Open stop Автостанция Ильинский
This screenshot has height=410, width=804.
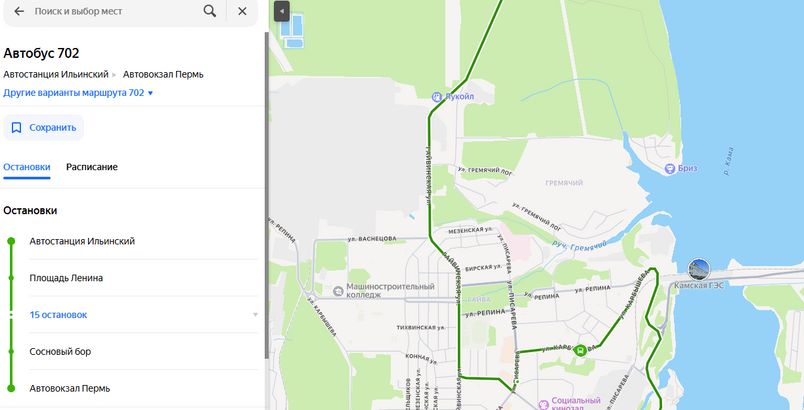click(x=82, y=241)
